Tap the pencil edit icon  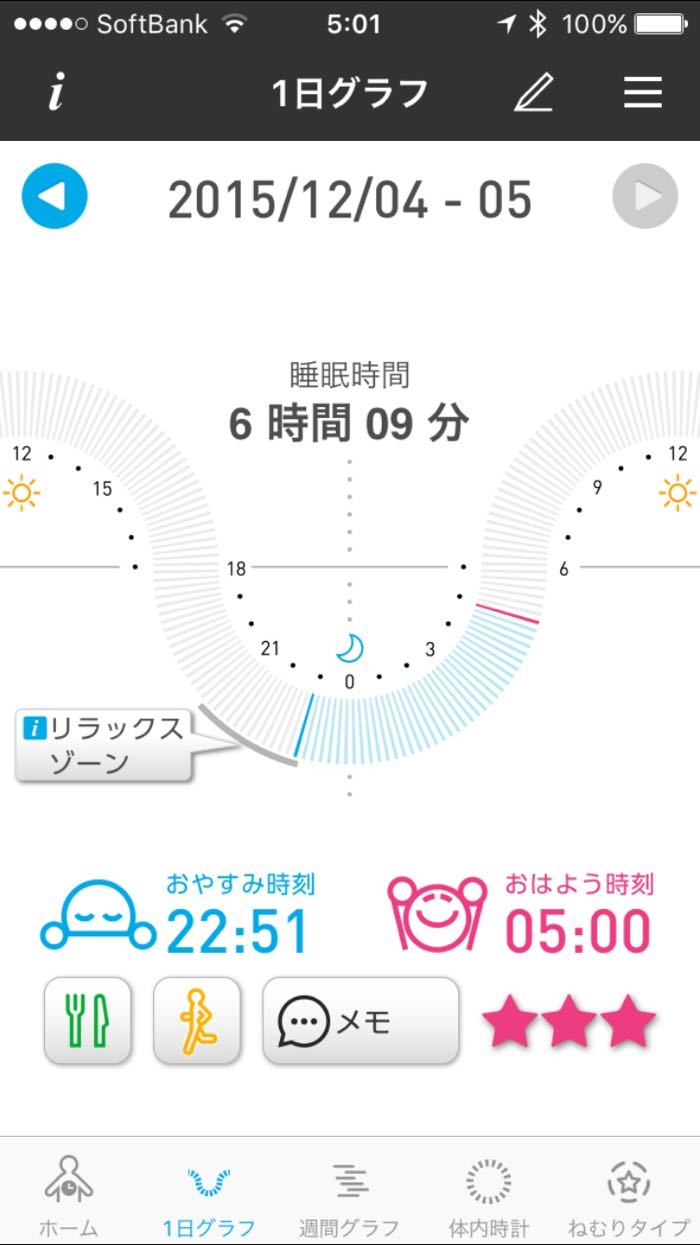tap(534, 94)
